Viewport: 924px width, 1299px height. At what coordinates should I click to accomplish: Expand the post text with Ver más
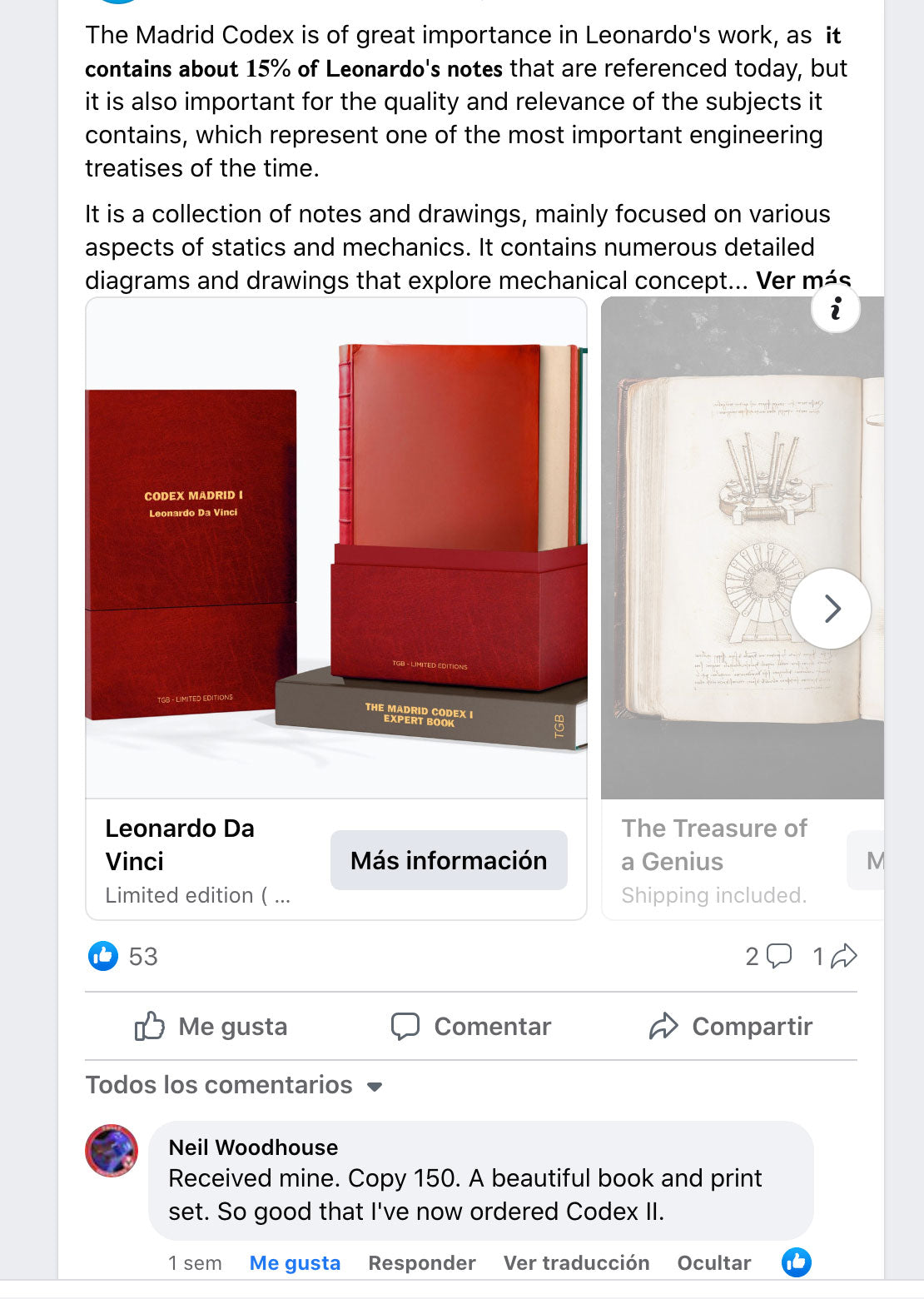[802, 281]
